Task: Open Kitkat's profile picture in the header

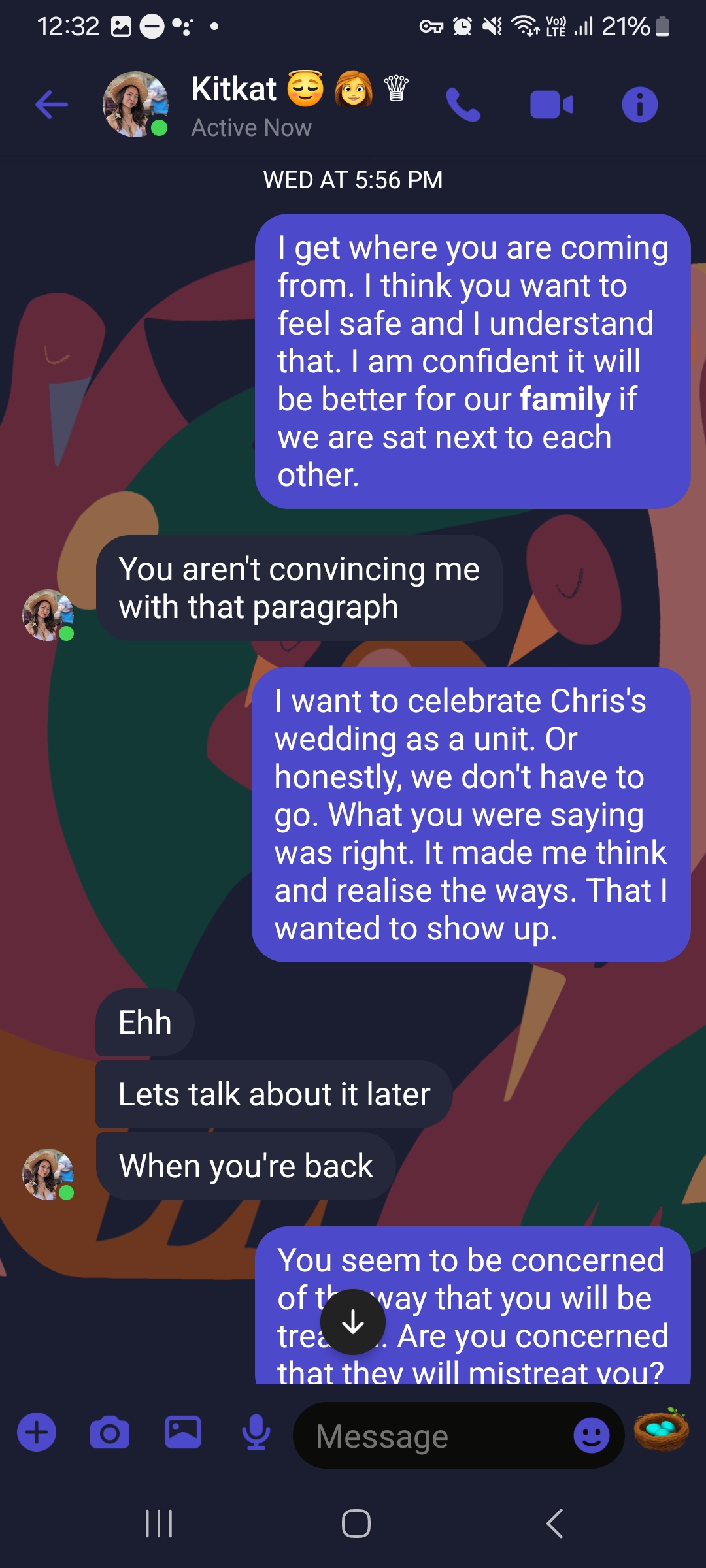Action: [135, 105]
